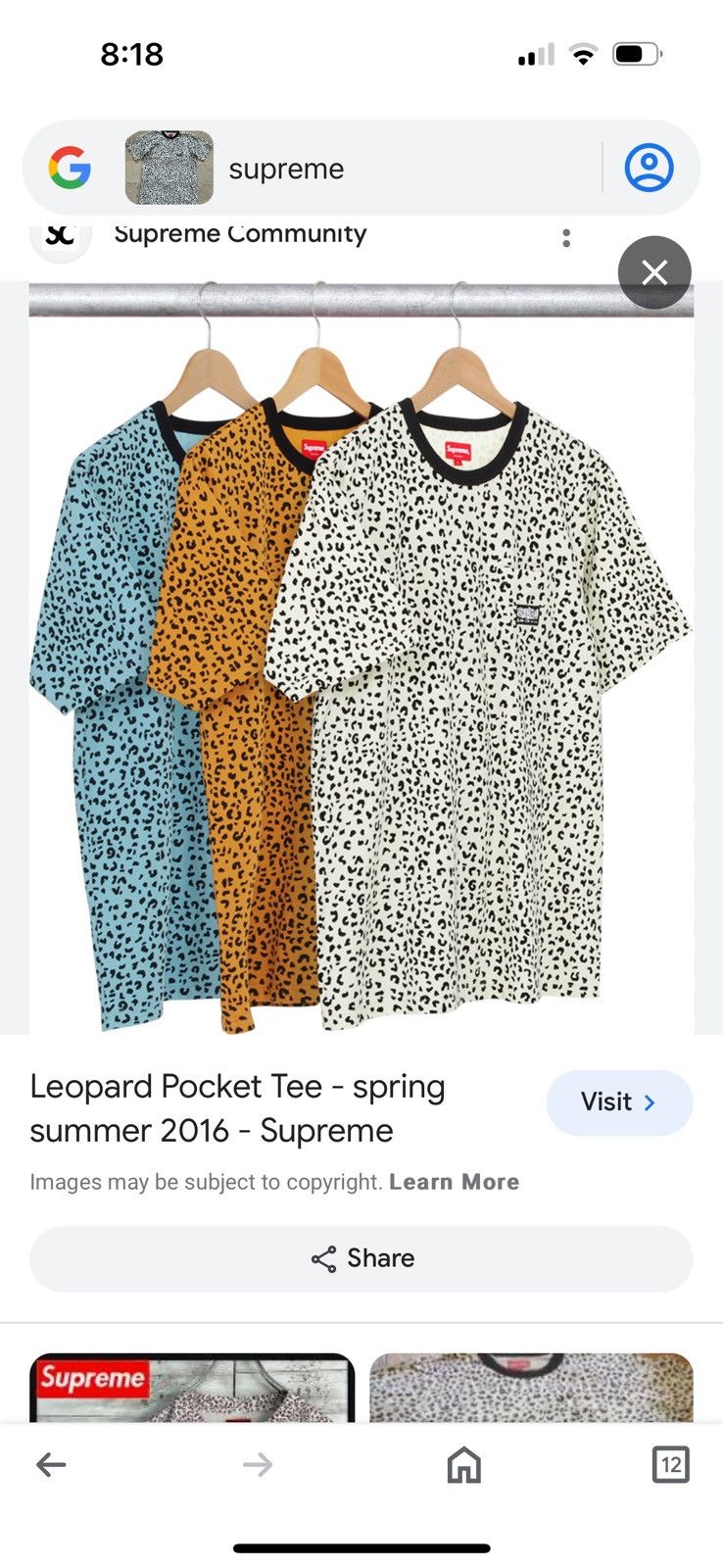Open the Google account profile icon
This screenshot has width=723, height=1568.
pos(649,168)
